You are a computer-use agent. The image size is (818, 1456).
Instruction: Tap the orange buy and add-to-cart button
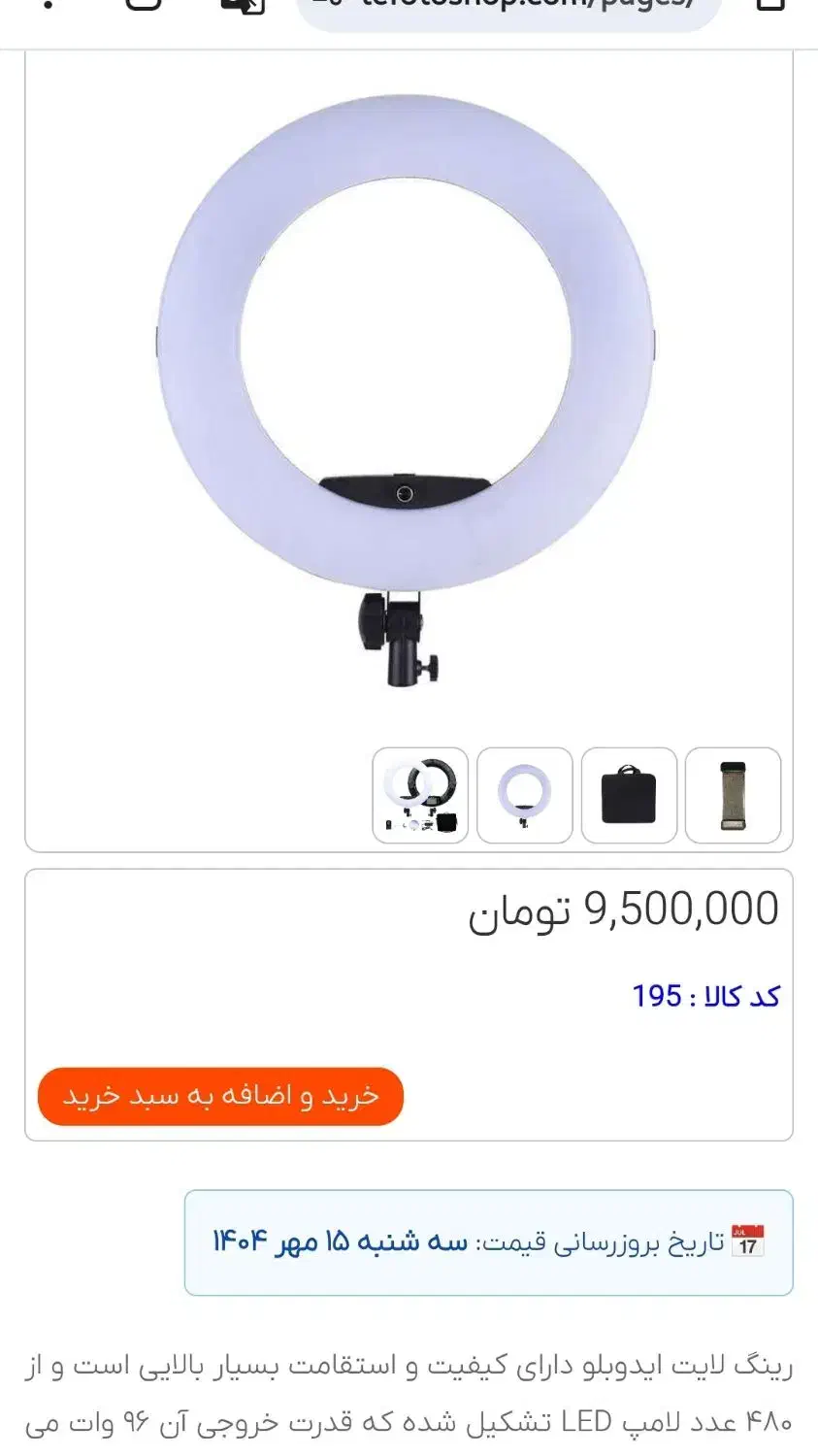220,1097
